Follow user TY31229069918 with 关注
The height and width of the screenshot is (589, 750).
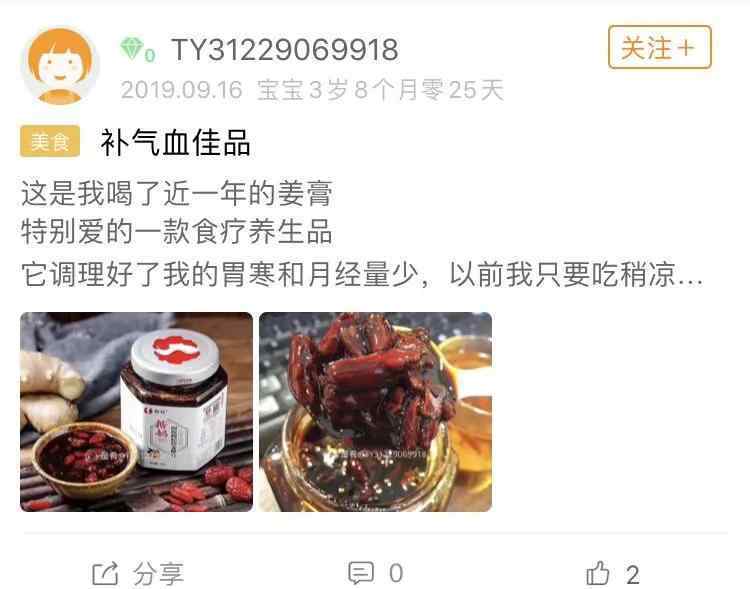point(659,47)
